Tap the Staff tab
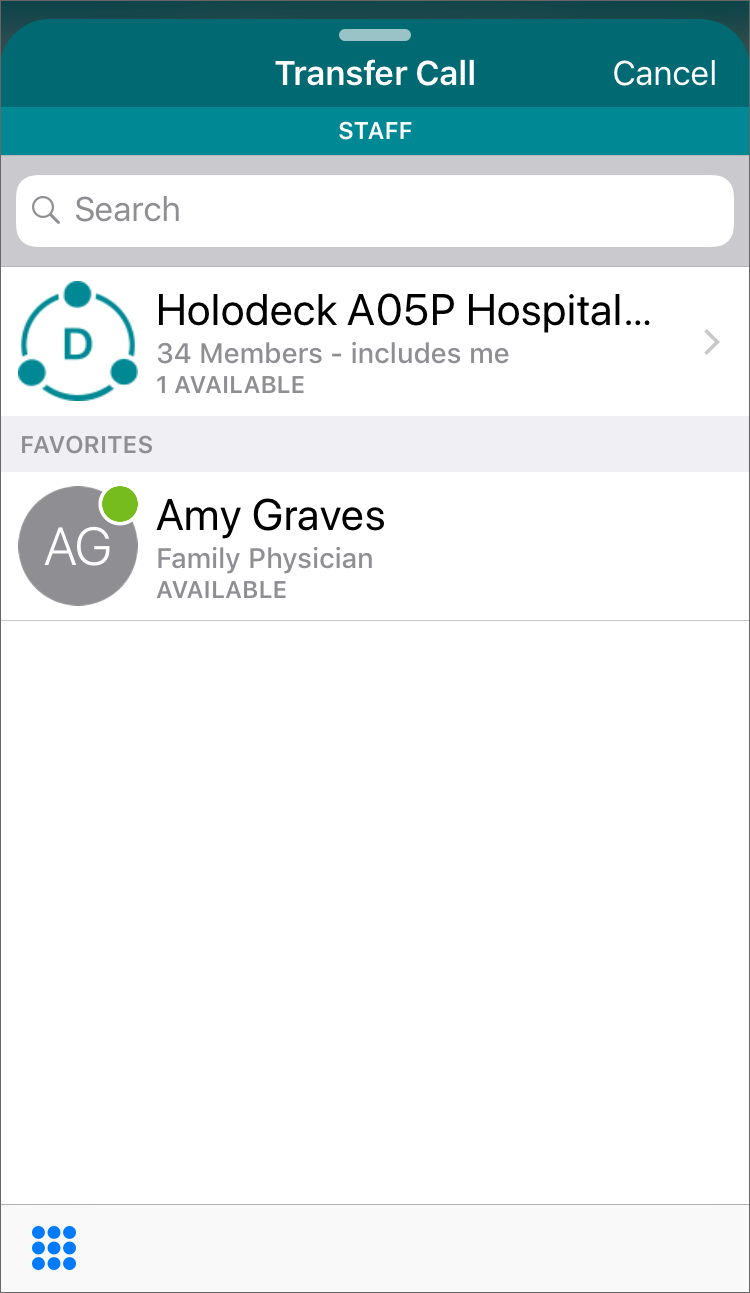Viewport: 750px width, 1293px height. 375,131
